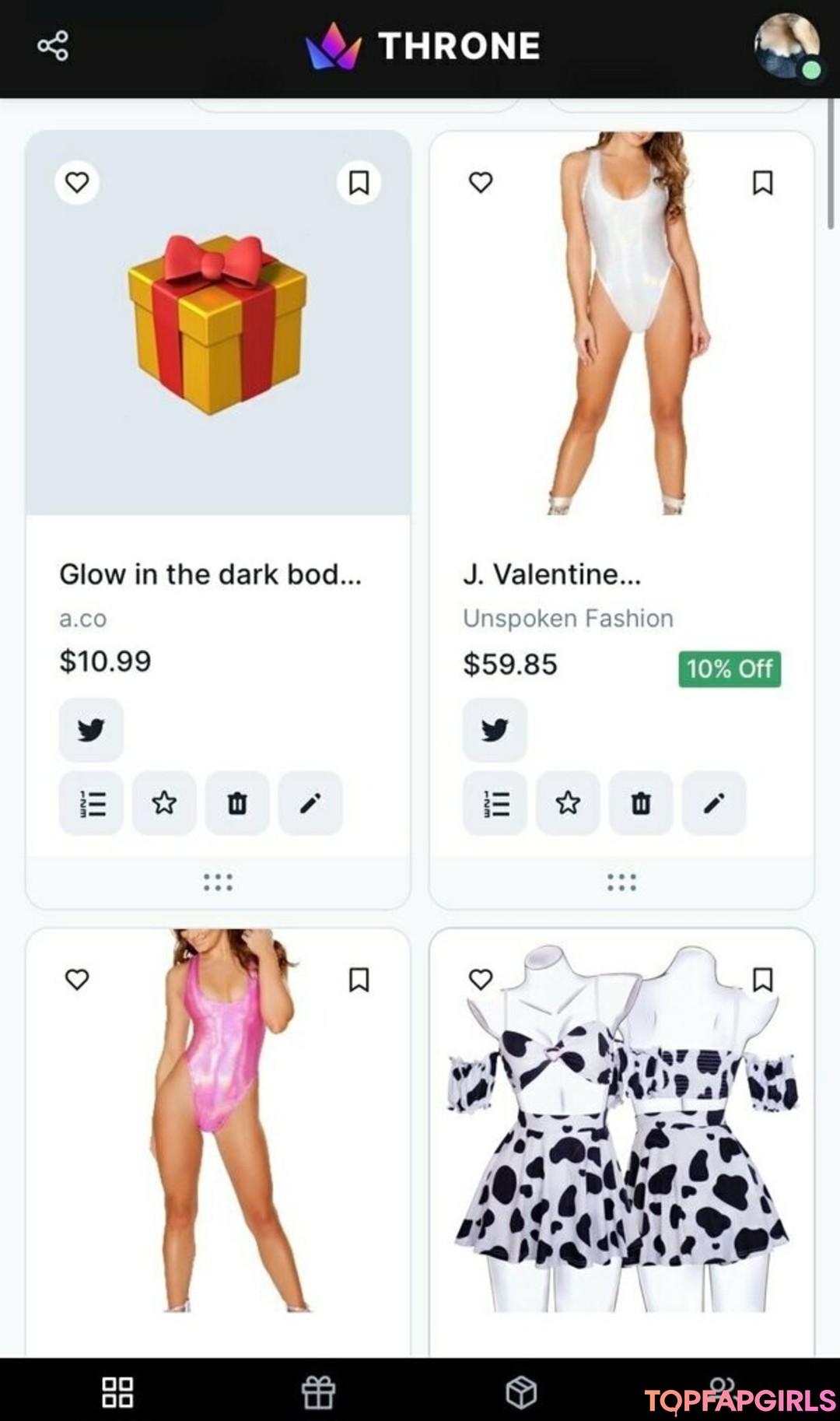Switch to the grid dashboard tab
This screenshot has height=1421, width=840.
(x=117, y=1392)
